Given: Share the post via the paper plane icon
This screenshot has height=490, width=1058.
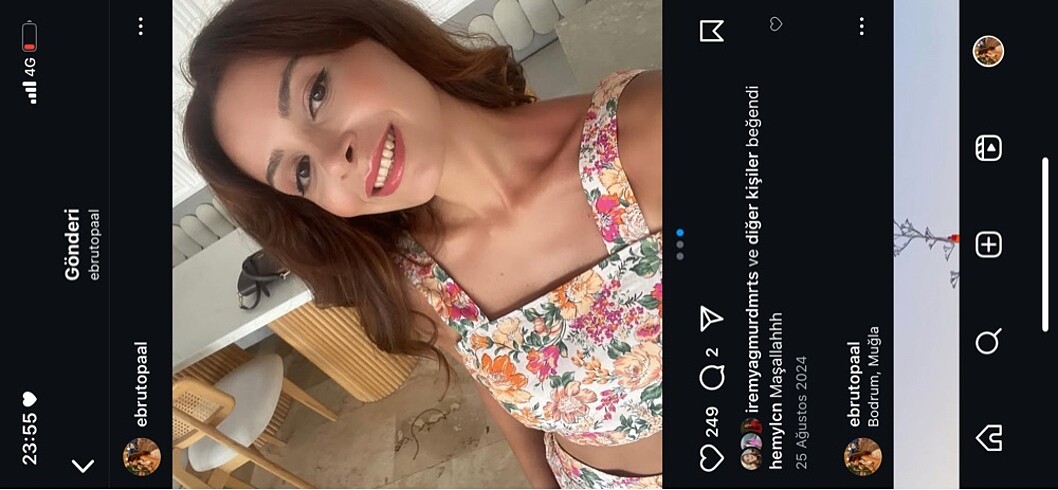Looking at the screenshot, I should pyautogui.click(x=711, y=319).
